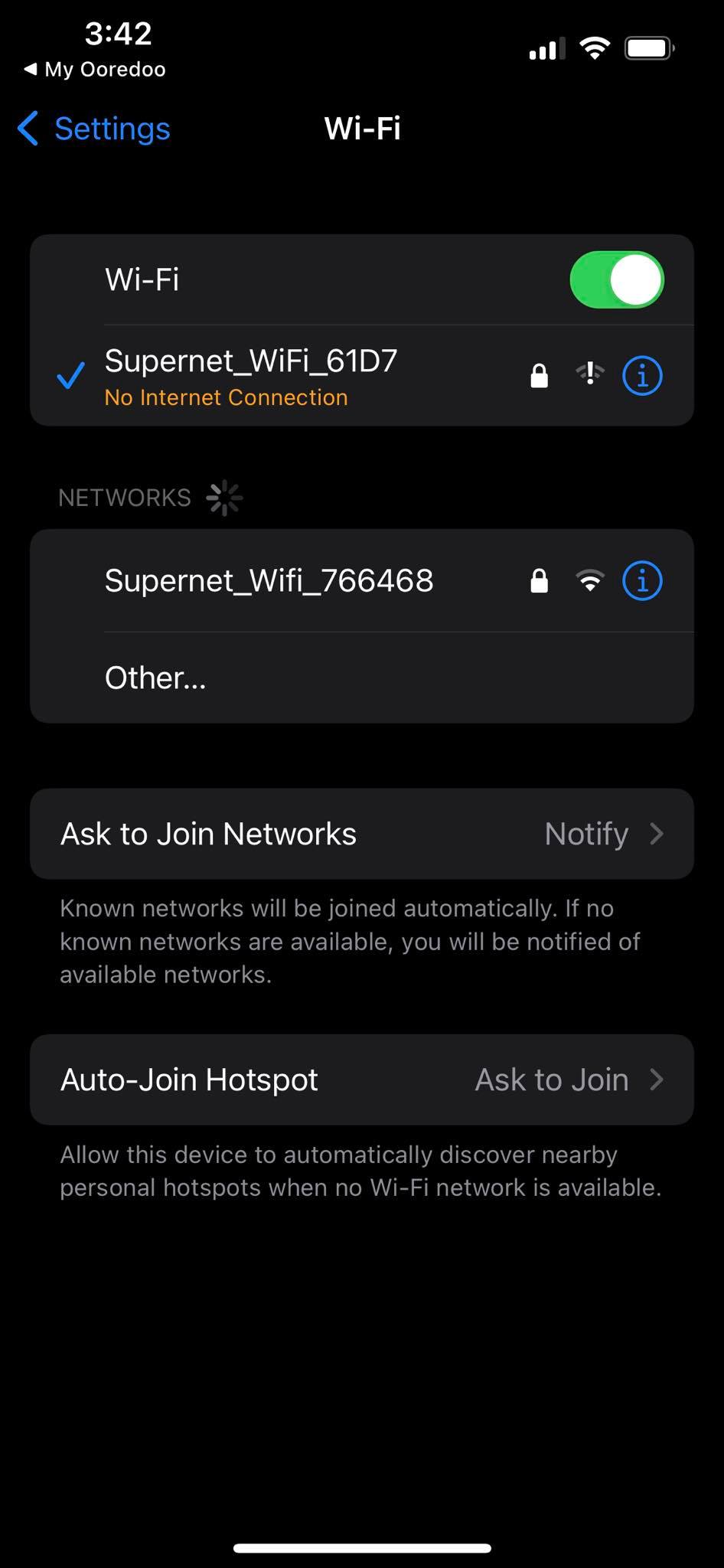The height and width of the screenshot is (1568, 724).
Task: Turn off the Wi-Fi switch
Action: (616, 279)
